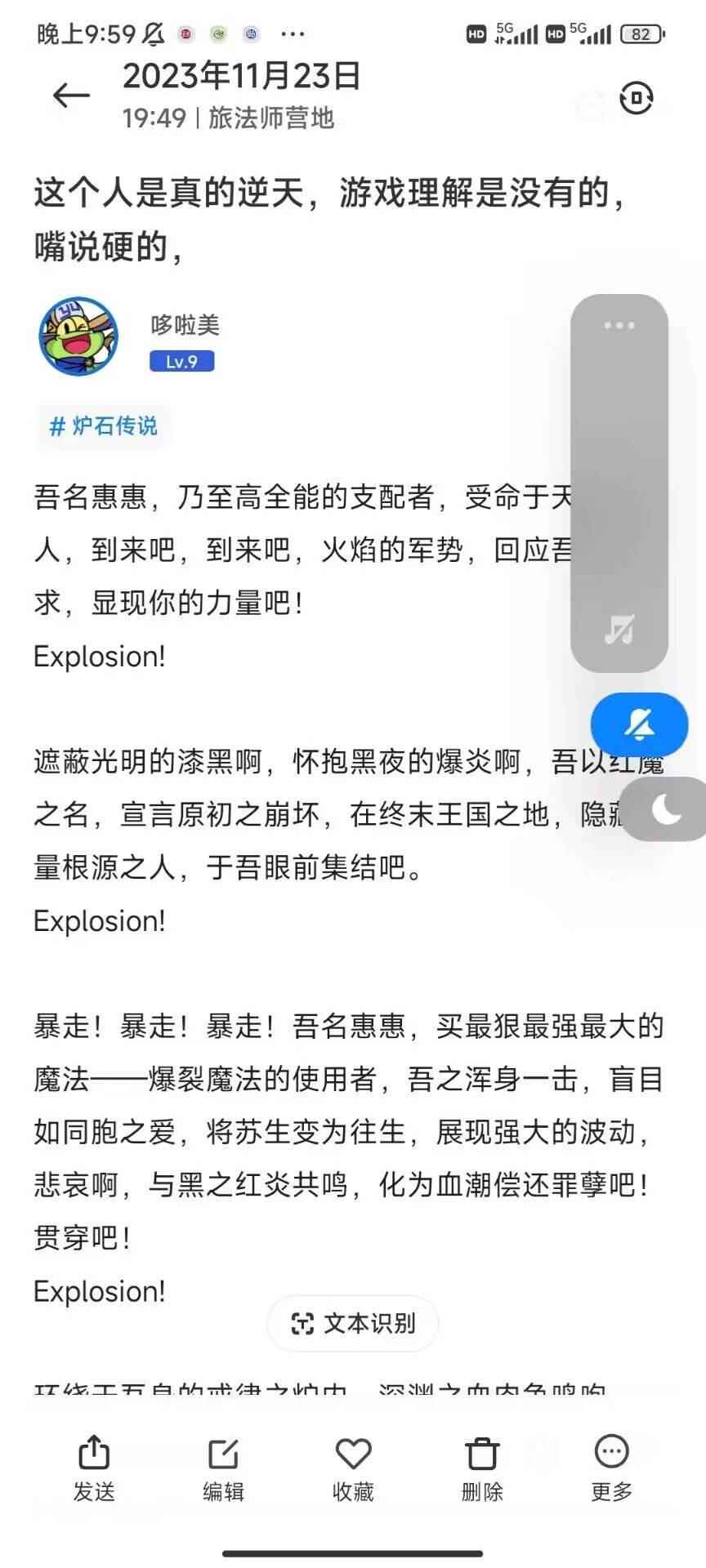Open the floating panel's three-dot menu
Screen dimensions: 706x1568
pos(619,325)
